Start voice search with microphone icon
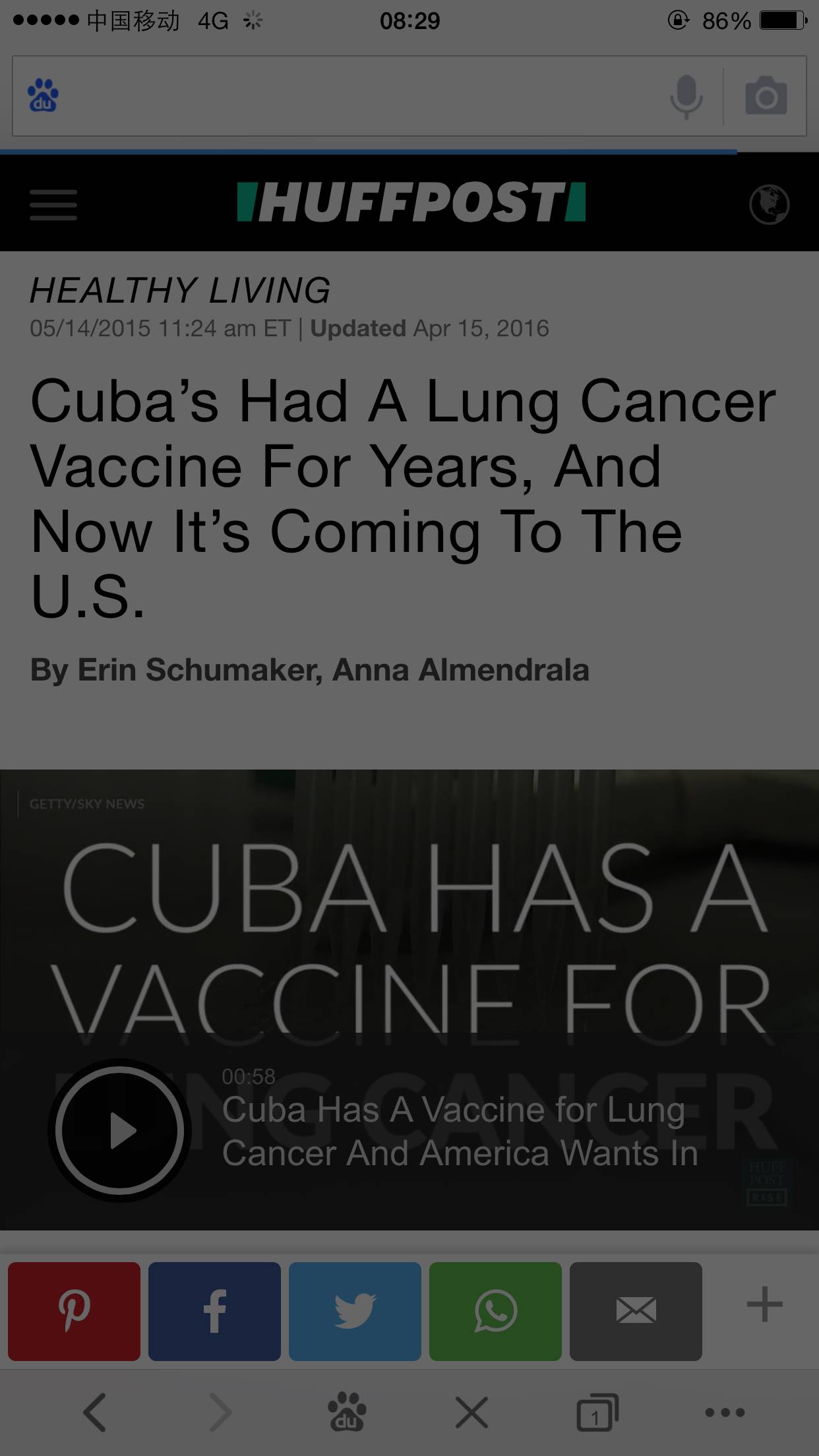This screenshot has width=819, height=1456. pos(686,96)
